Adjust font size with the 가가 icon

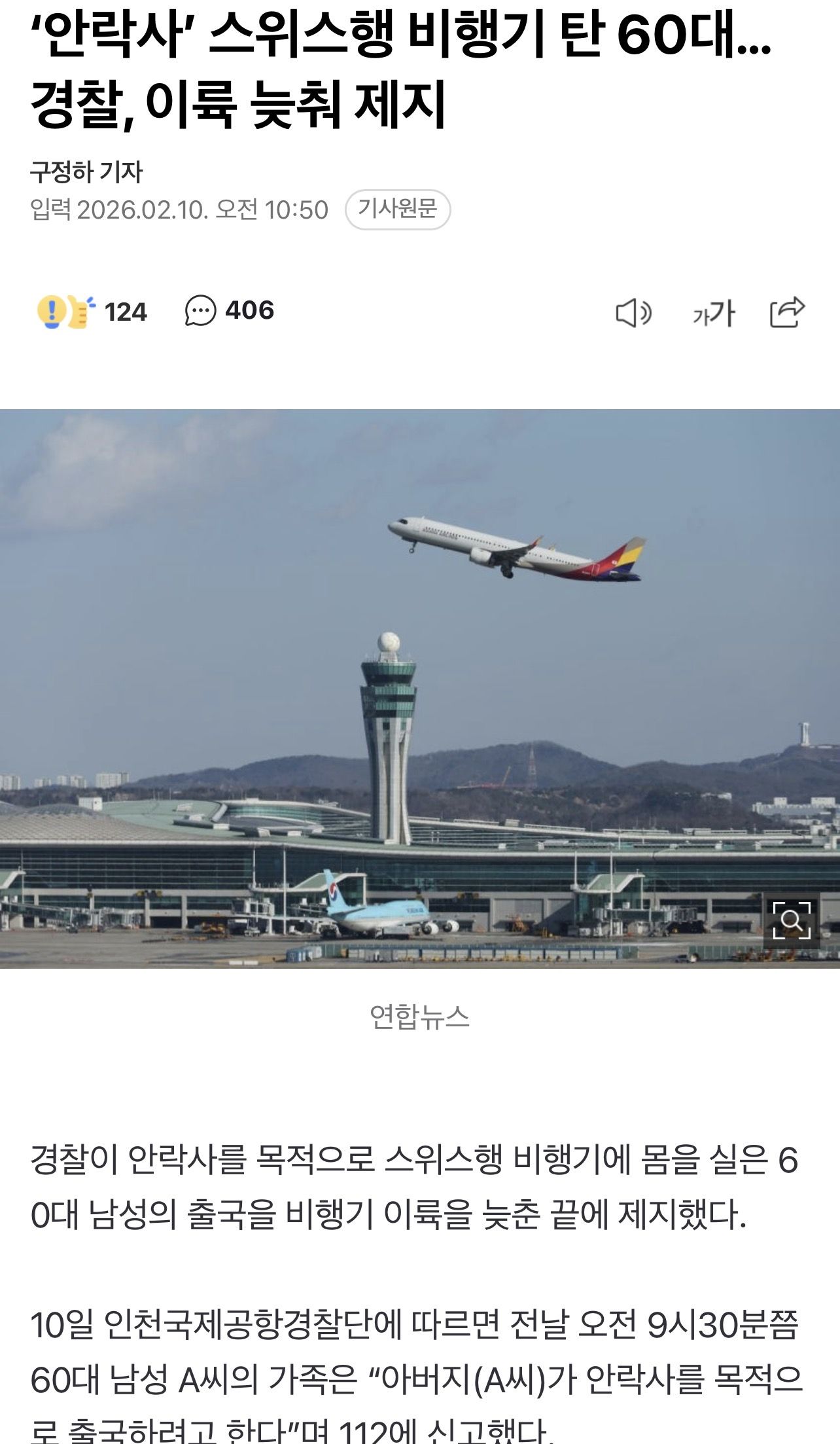713,314
